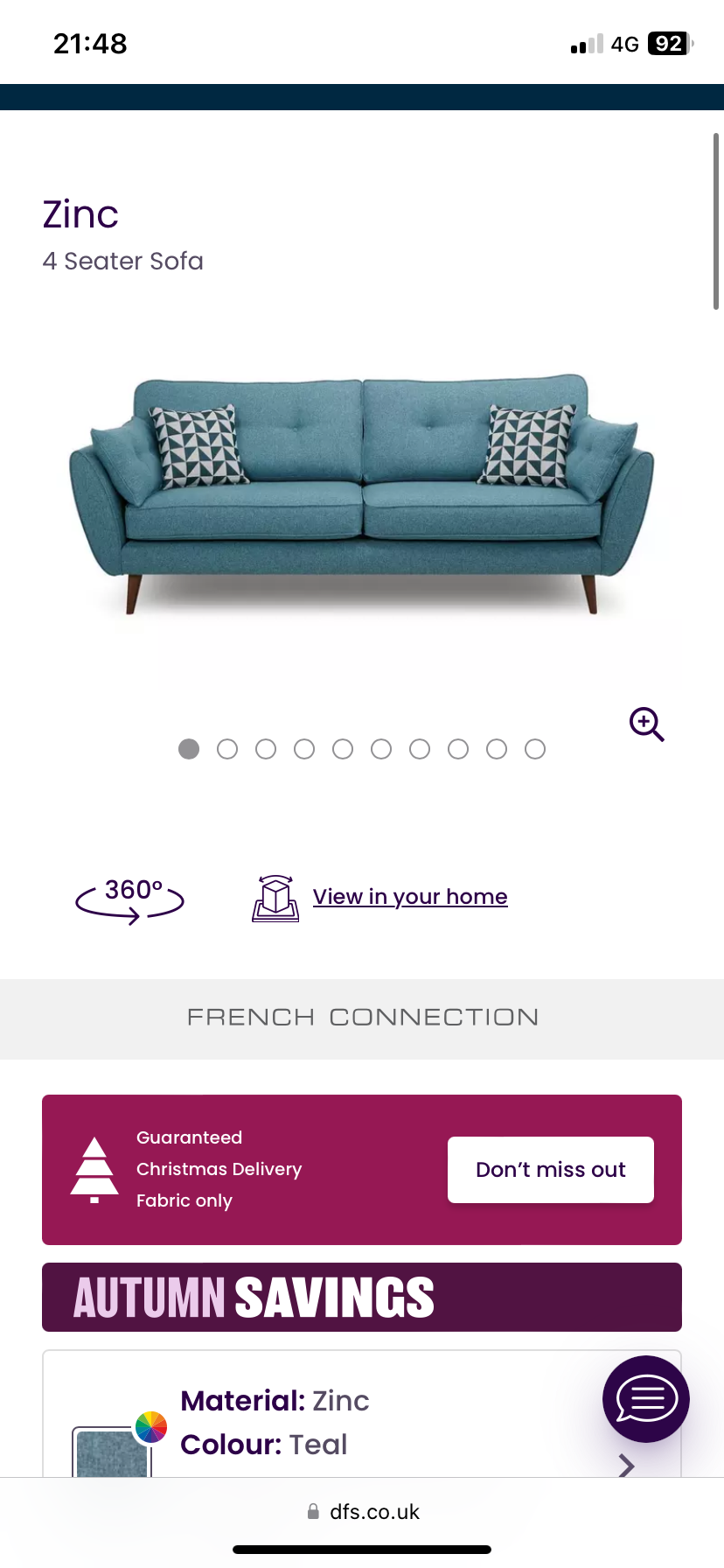
Task: Tap the Don't miss out button
Action: pyautogui.click(x=550, y=1170)
